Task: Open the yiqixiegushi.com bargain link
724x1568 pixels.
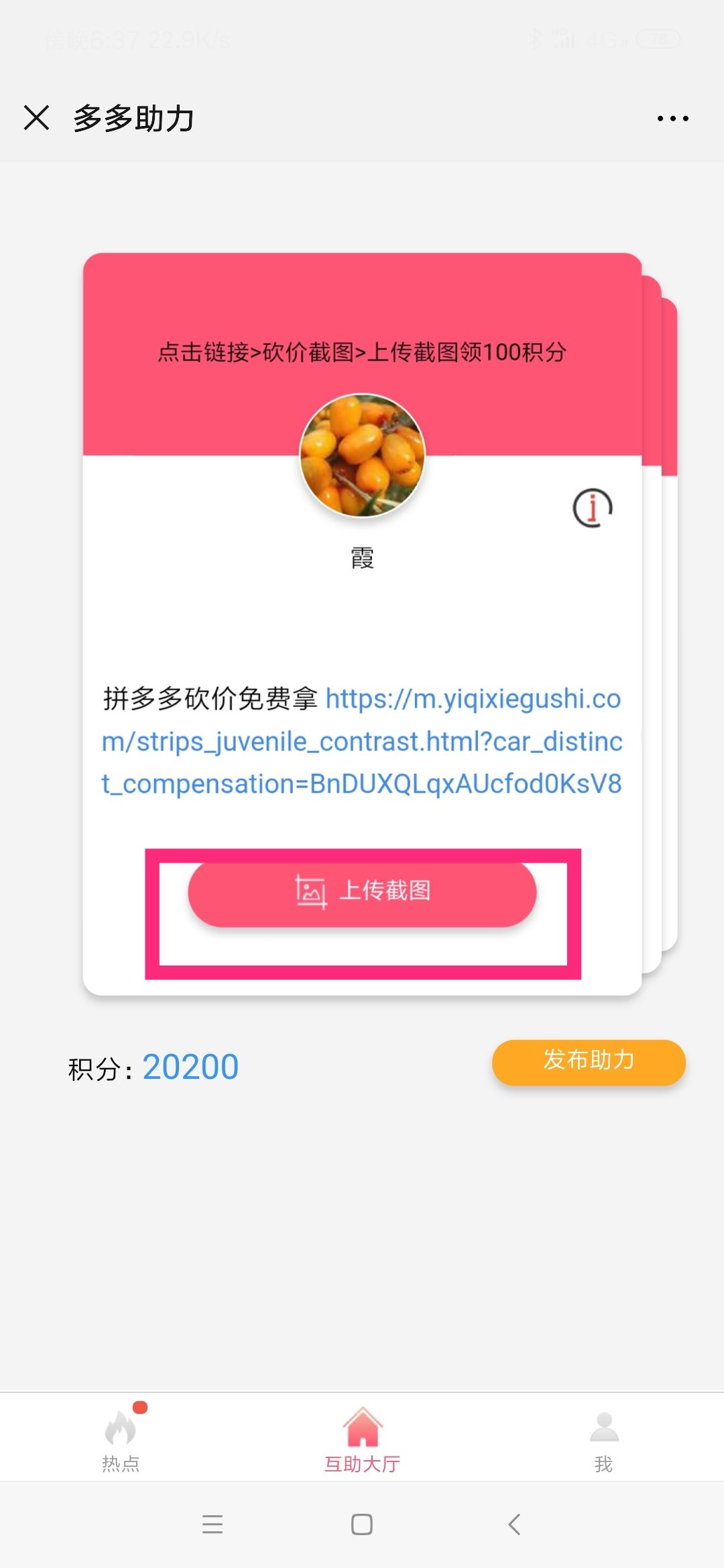Action: tap(362, 742)
